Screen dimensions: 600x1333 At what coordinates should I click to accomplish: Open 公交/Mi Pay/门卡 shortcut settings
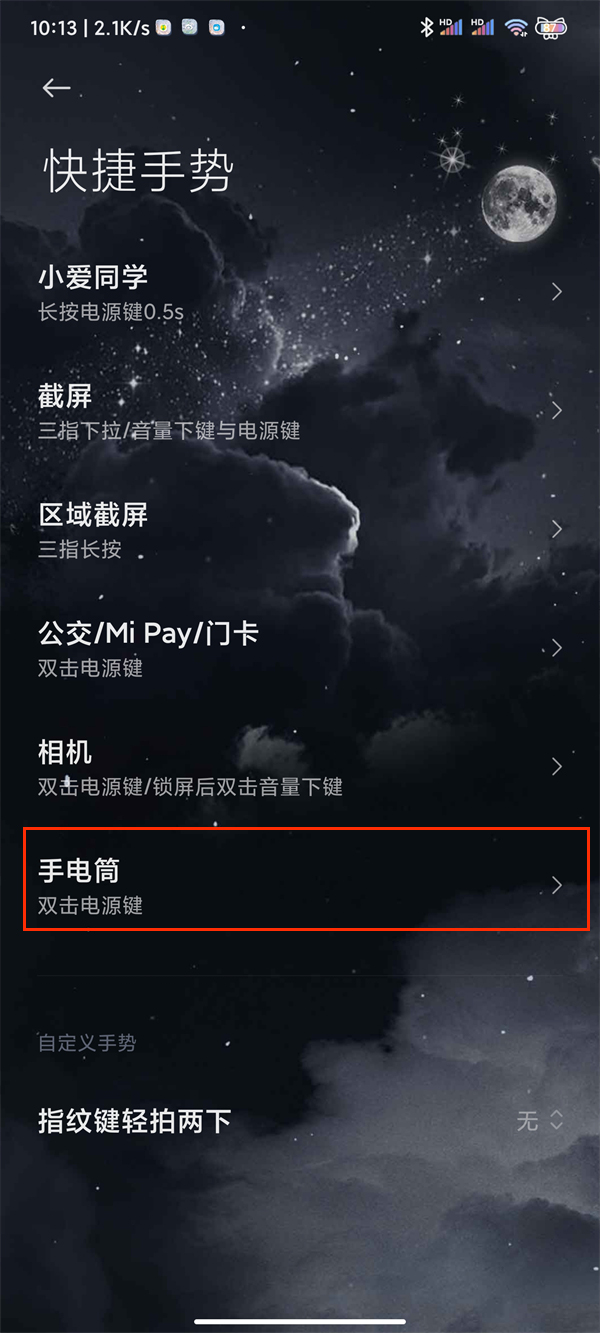[300, 648]
